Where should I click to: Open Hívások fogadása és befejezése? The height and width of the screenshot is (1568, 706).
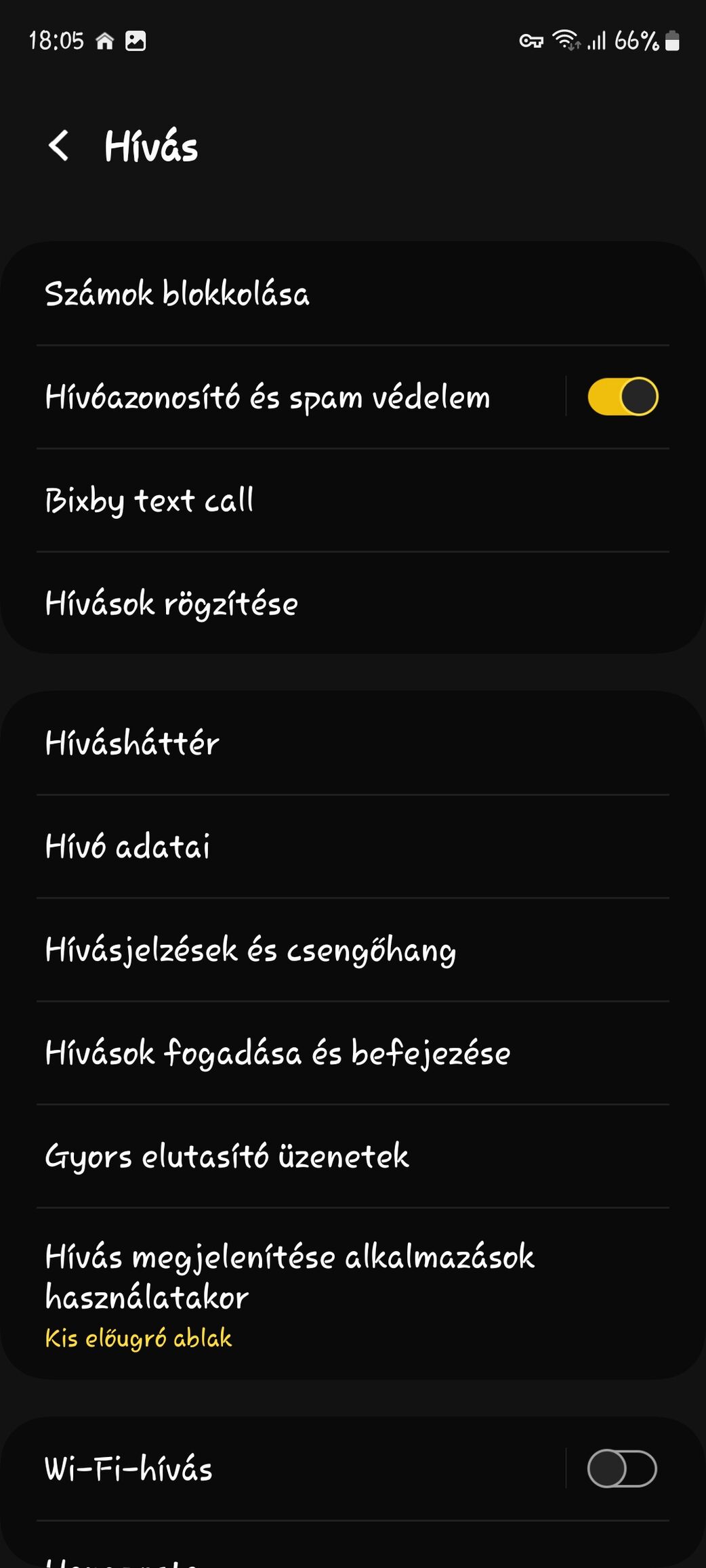pos(353,1053)
